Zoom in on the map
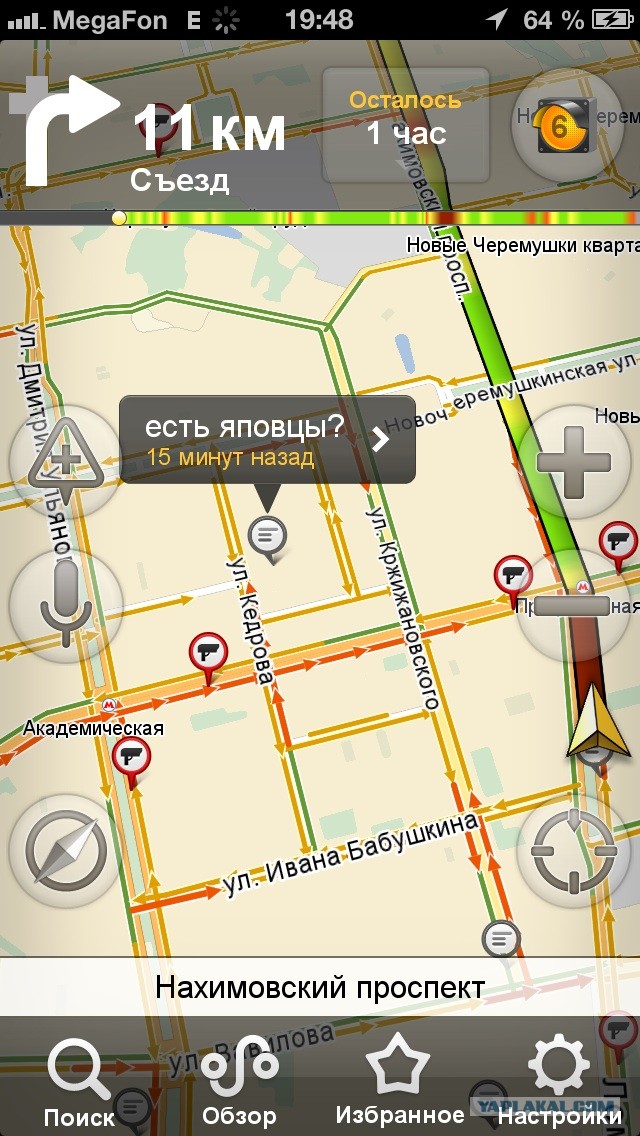Screen dimensions: 640x1136 [x=573, y=462]
